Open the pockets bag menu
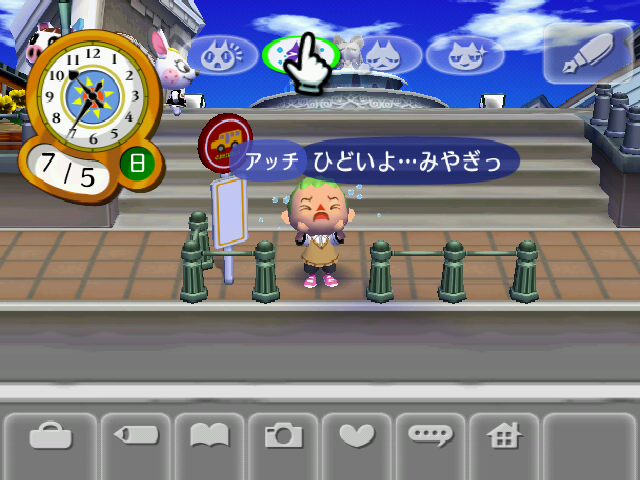Image resolution: width=640 pixels, height=480 pixels. pos(49,437)
